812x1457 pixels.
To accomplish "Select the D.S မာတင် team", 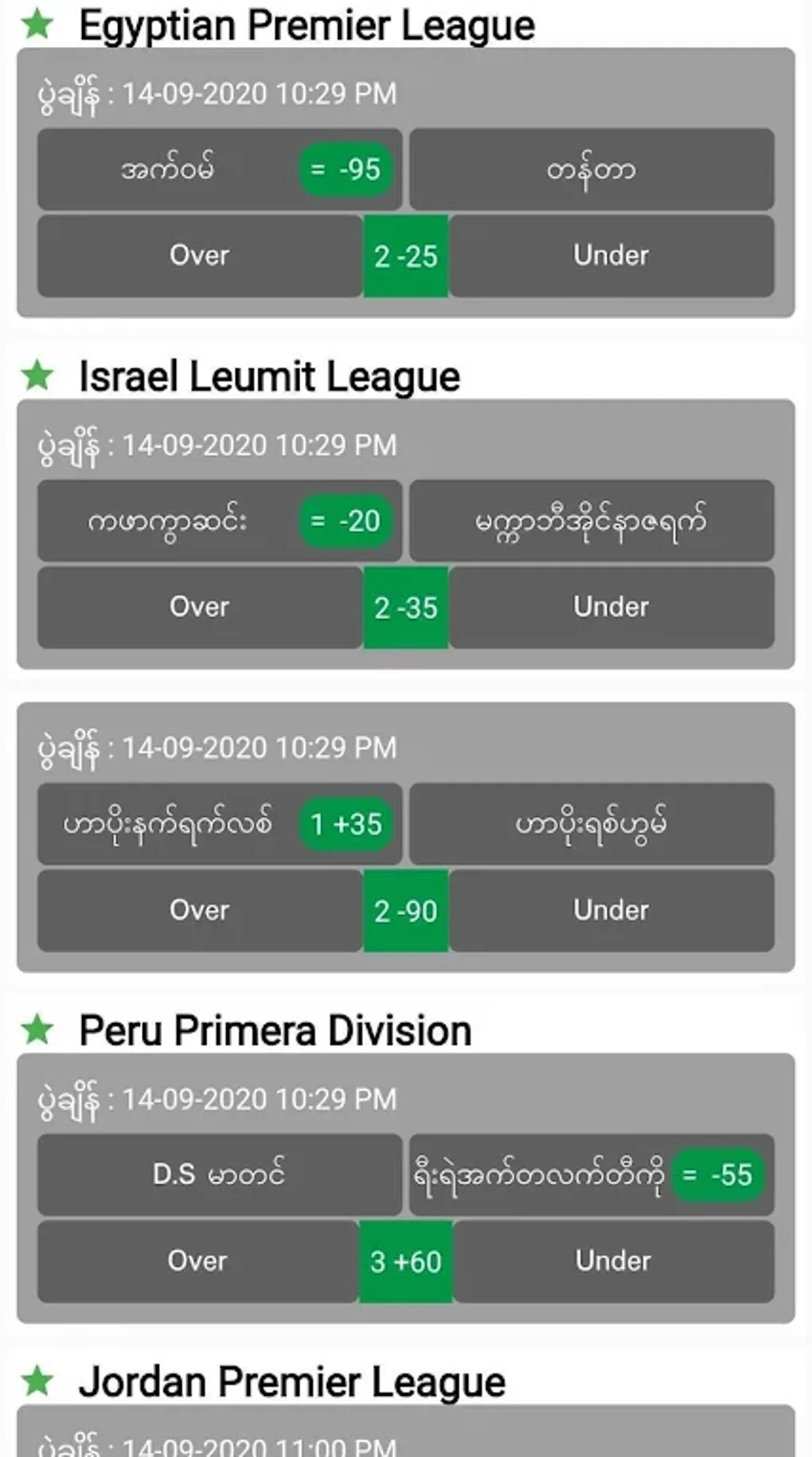I will [219, 1174].
